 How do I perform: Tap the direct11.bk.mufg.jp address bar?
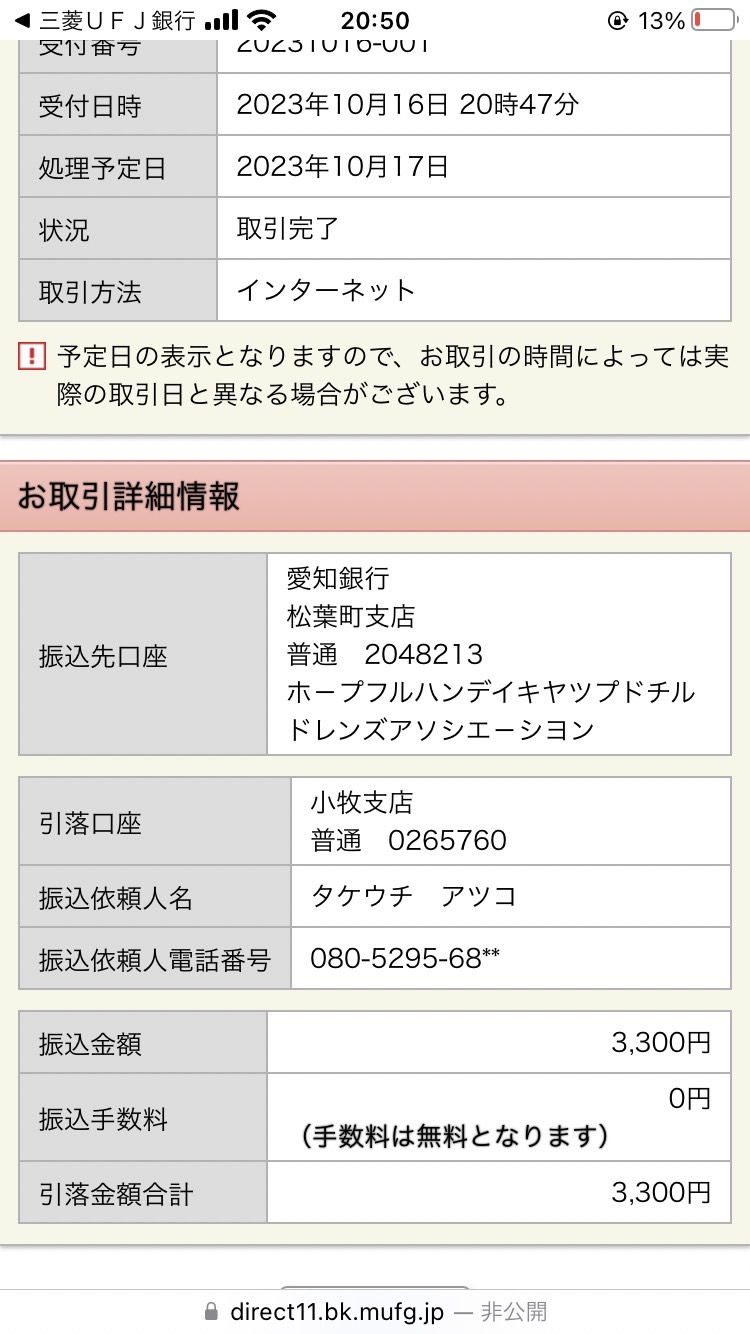coord(375,1311)
